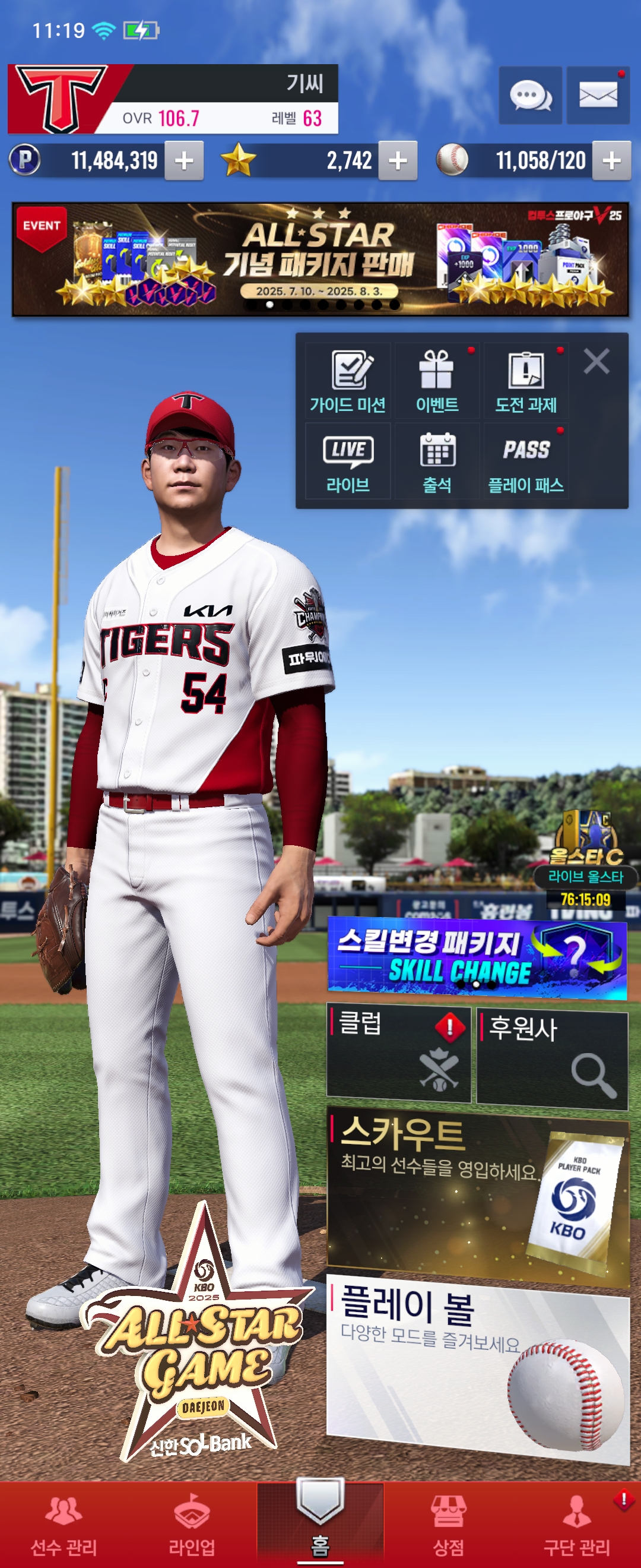Switch to the 상점 shop tab

coord(448,1525)
